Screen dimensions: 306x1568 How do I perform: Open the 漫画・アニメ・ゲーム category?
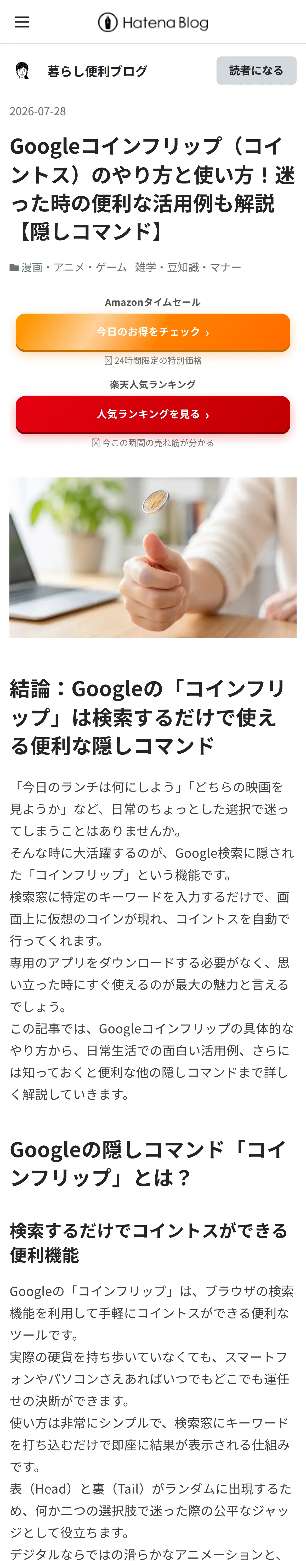tap(74, 267)
